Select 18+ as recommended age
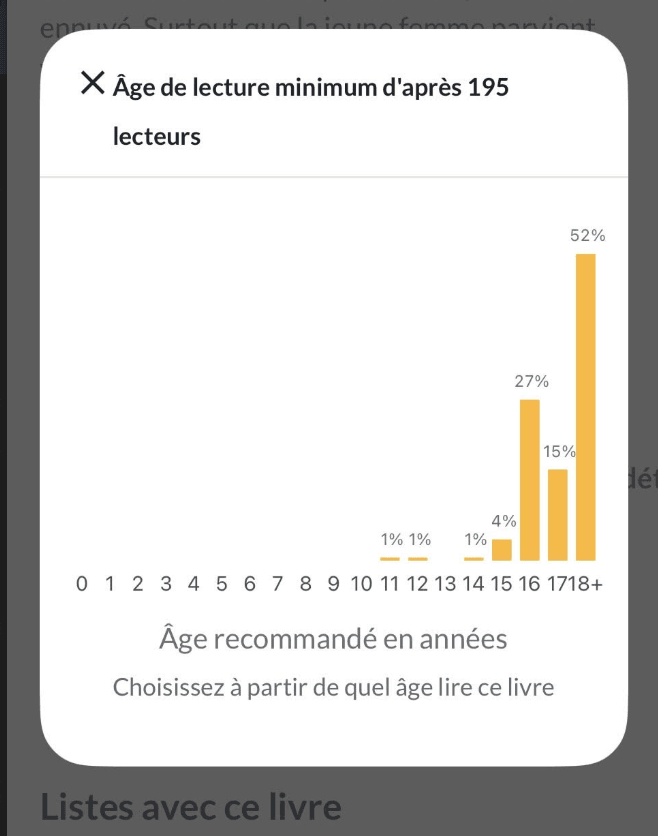The image size is (658, 836). [x=586, y=584]
